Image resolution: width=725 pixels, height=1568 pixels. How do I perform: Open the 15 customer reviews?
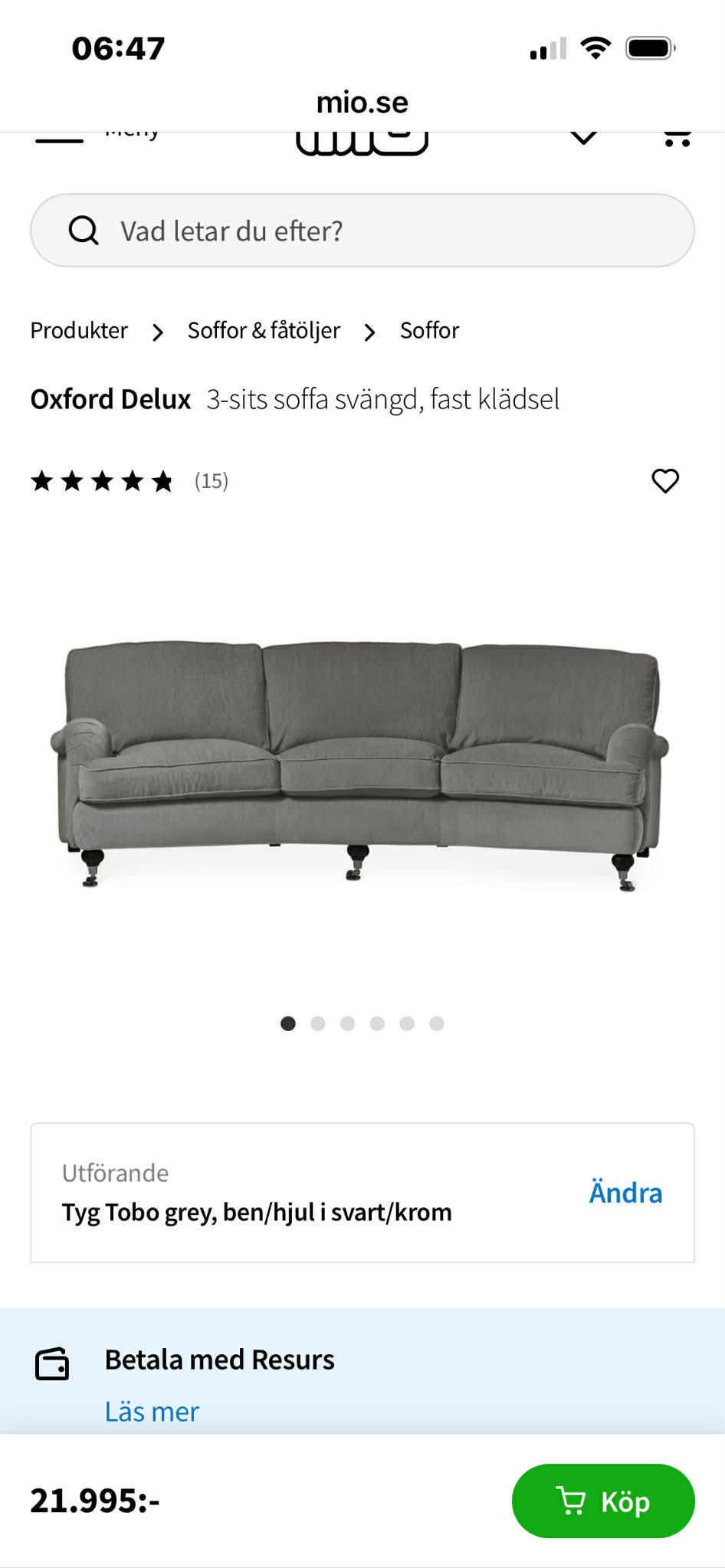211,481
